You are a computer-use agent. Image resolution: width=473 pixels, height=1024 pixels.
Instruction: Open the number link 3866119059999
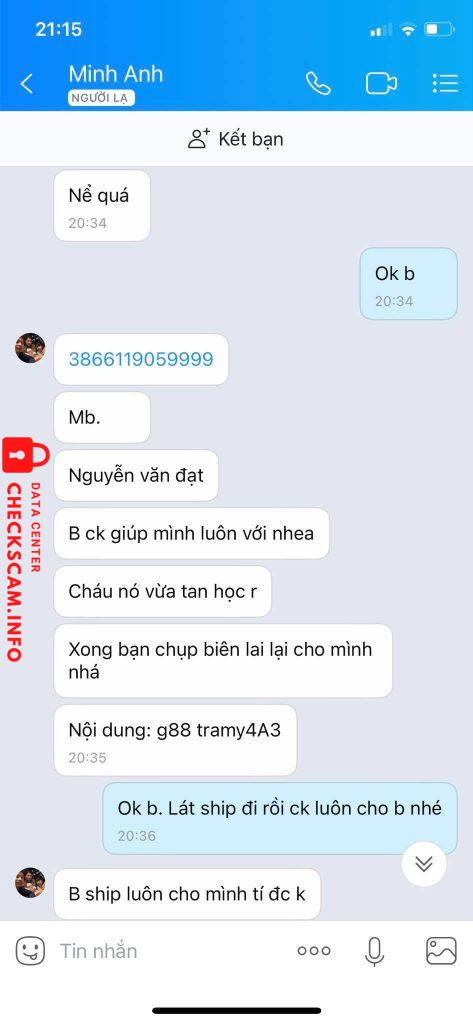[141, 359]
